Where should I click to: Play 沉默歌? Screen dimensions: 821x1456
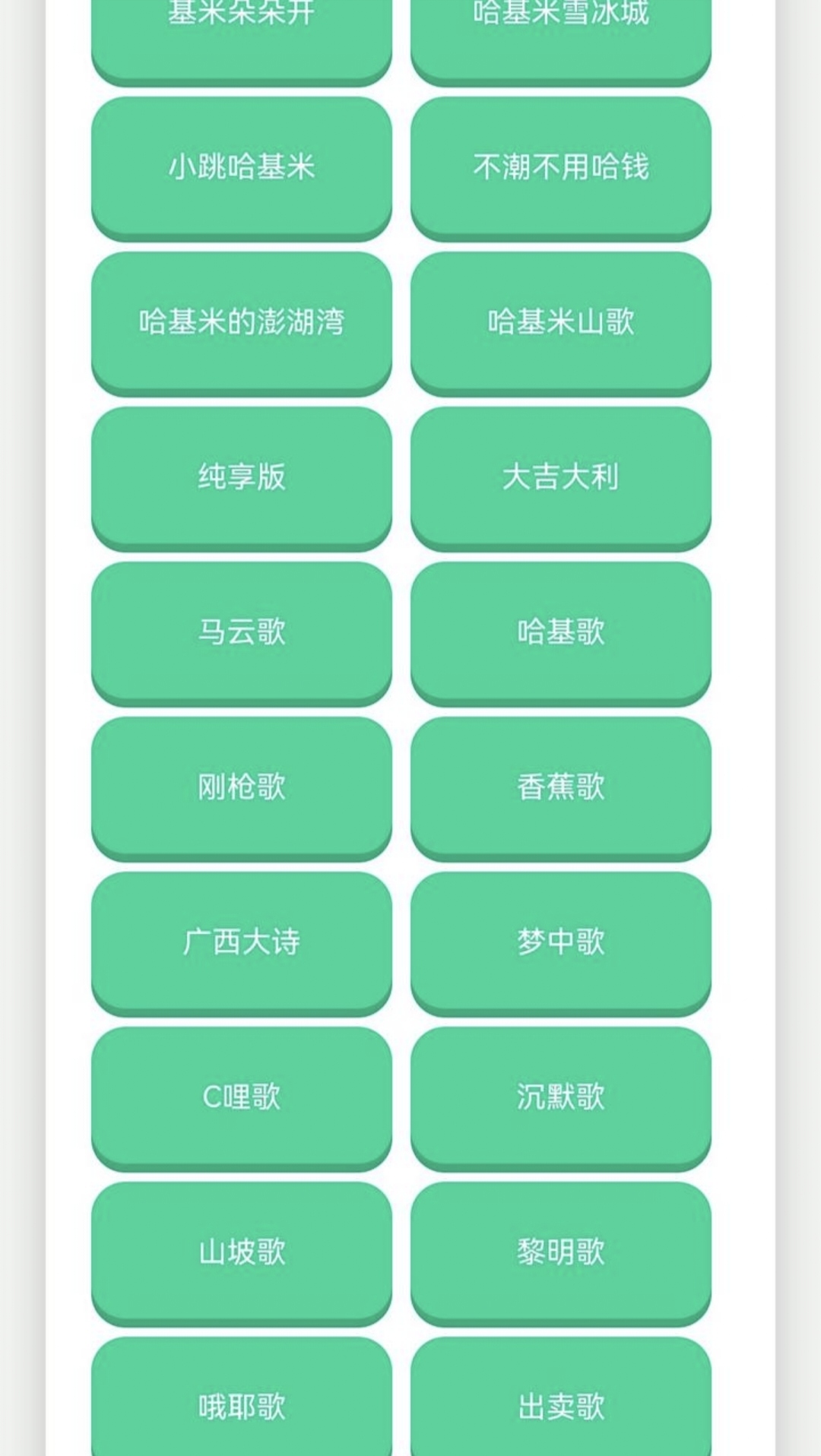[x=560, y=1097]
